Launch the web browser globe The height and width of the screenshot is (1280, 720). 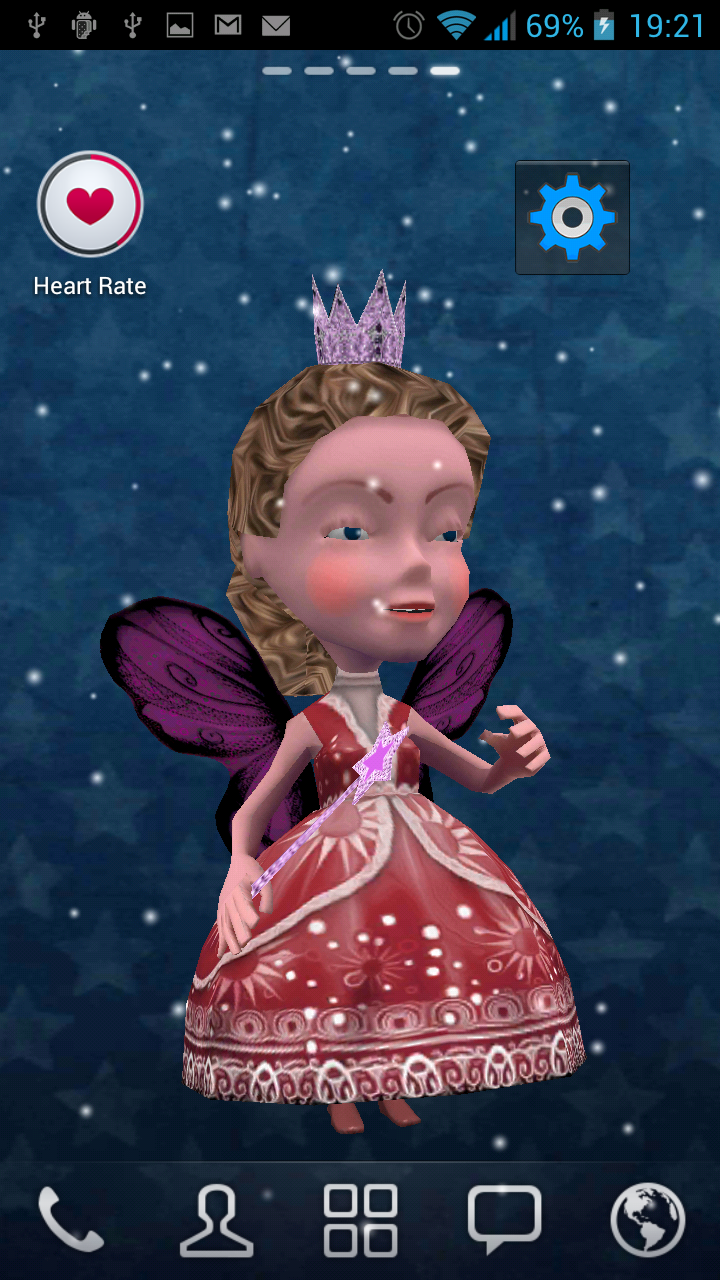pos(648,1220)
